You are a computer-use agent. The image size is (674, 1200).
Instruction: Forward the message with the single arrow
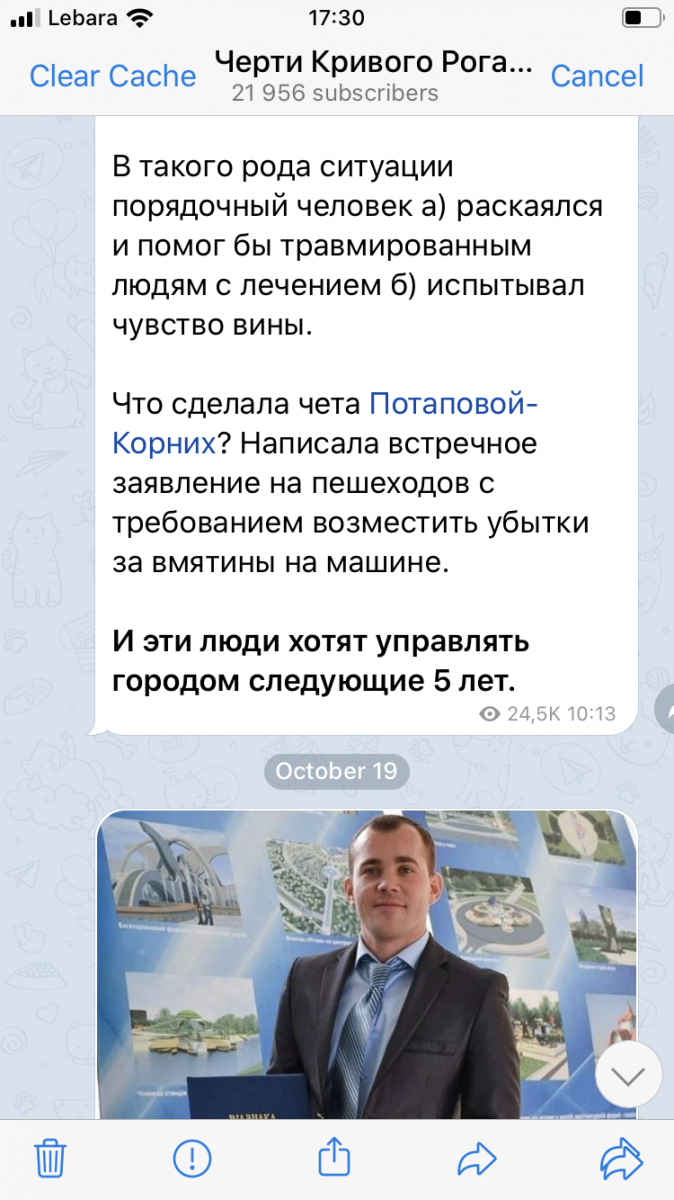point(477,1159)
